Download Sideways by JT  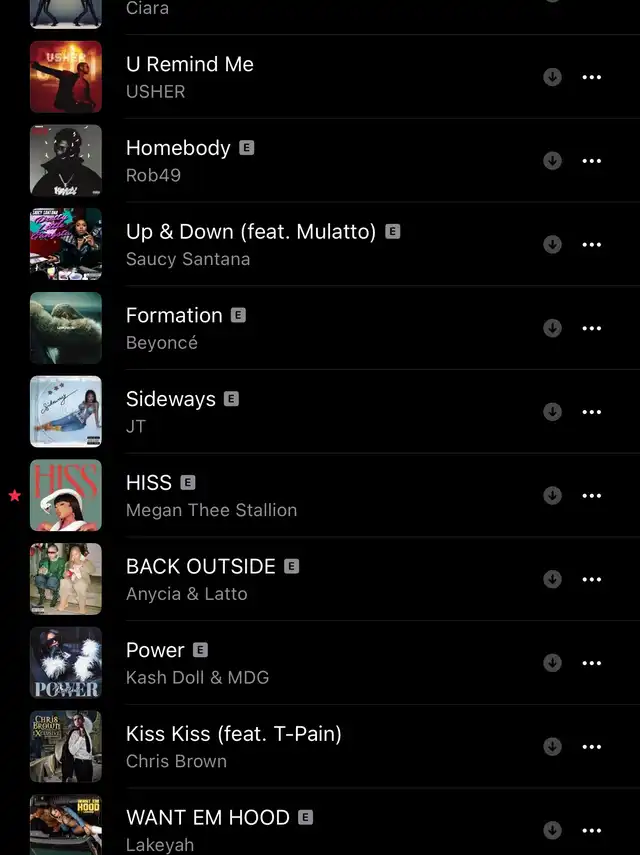[552, 412]
